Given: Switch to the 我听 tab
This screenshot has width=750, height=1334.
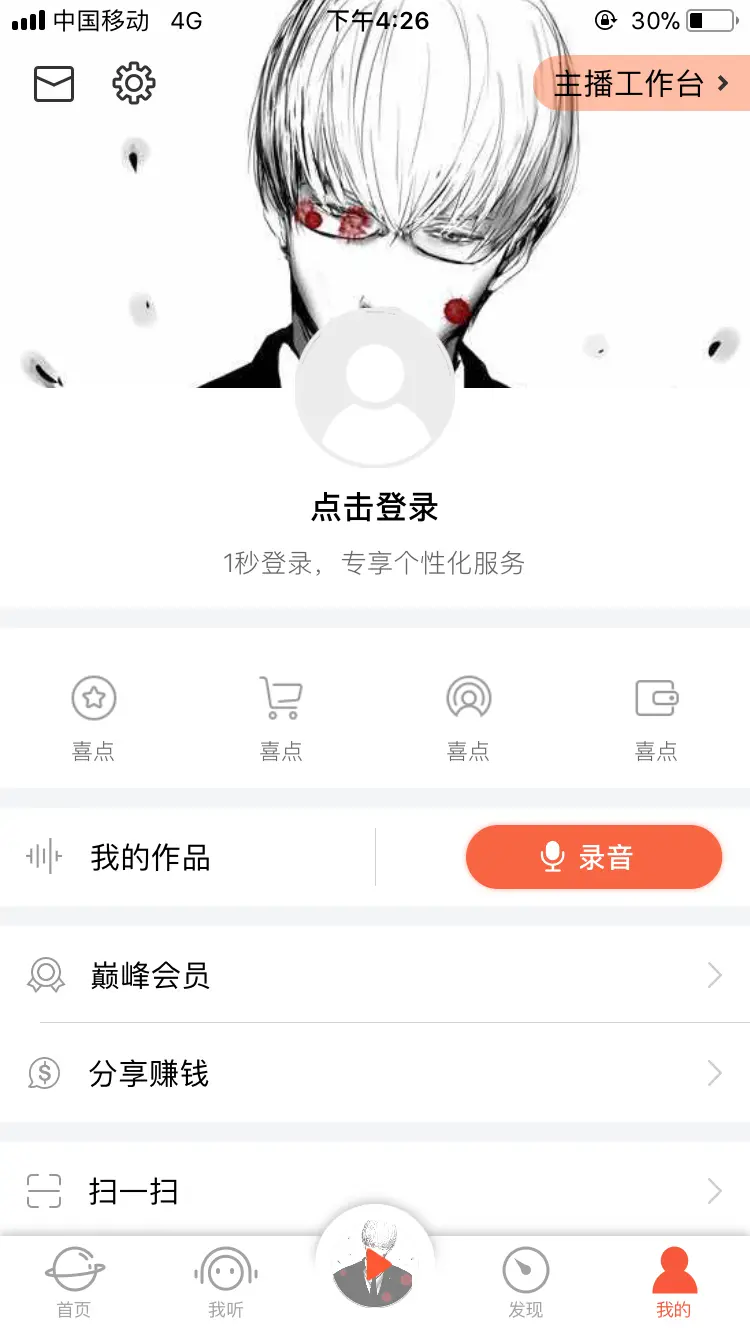Looking at the screenshot, I should (225, 1283).
